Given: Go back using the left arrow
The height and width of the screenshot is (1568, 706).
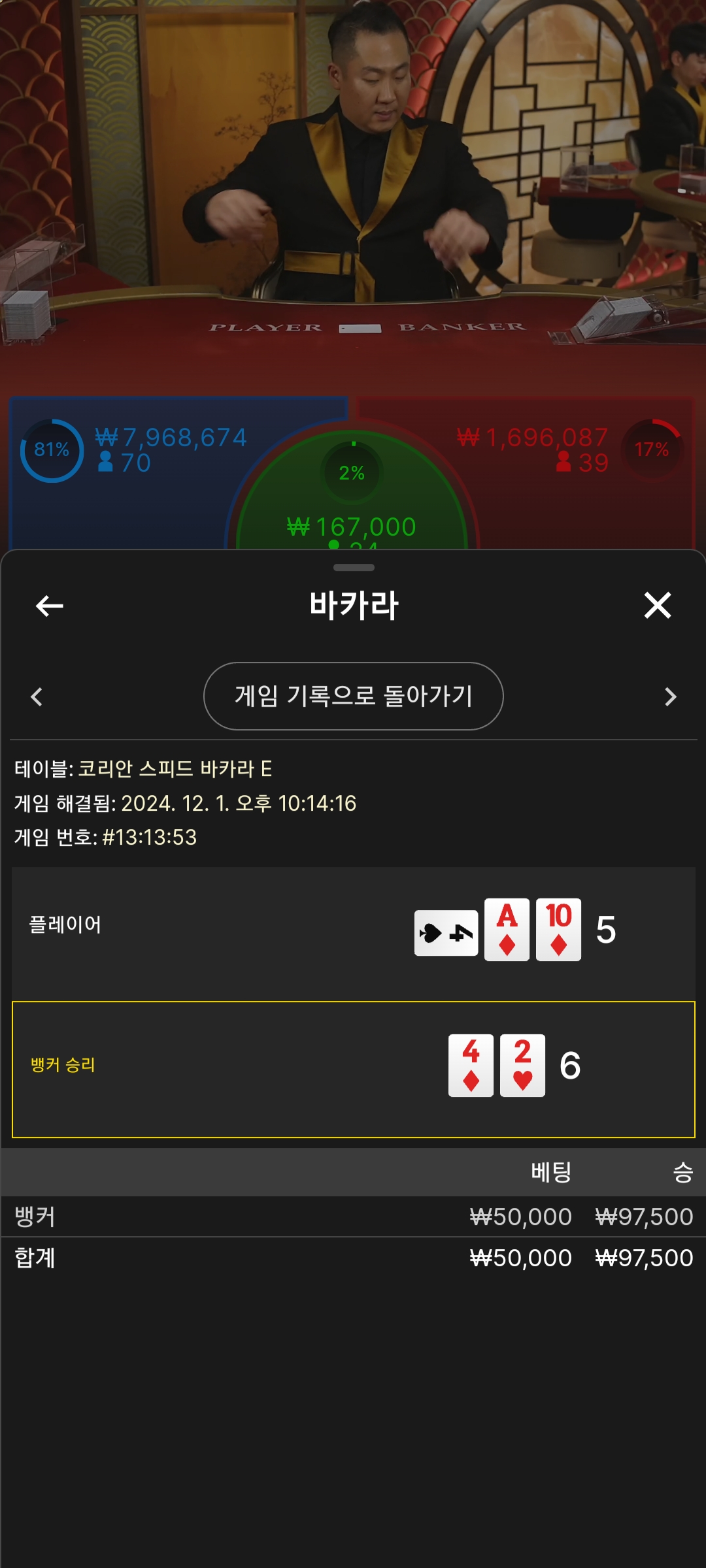Looking at the screenshot, I should point(49,606).
